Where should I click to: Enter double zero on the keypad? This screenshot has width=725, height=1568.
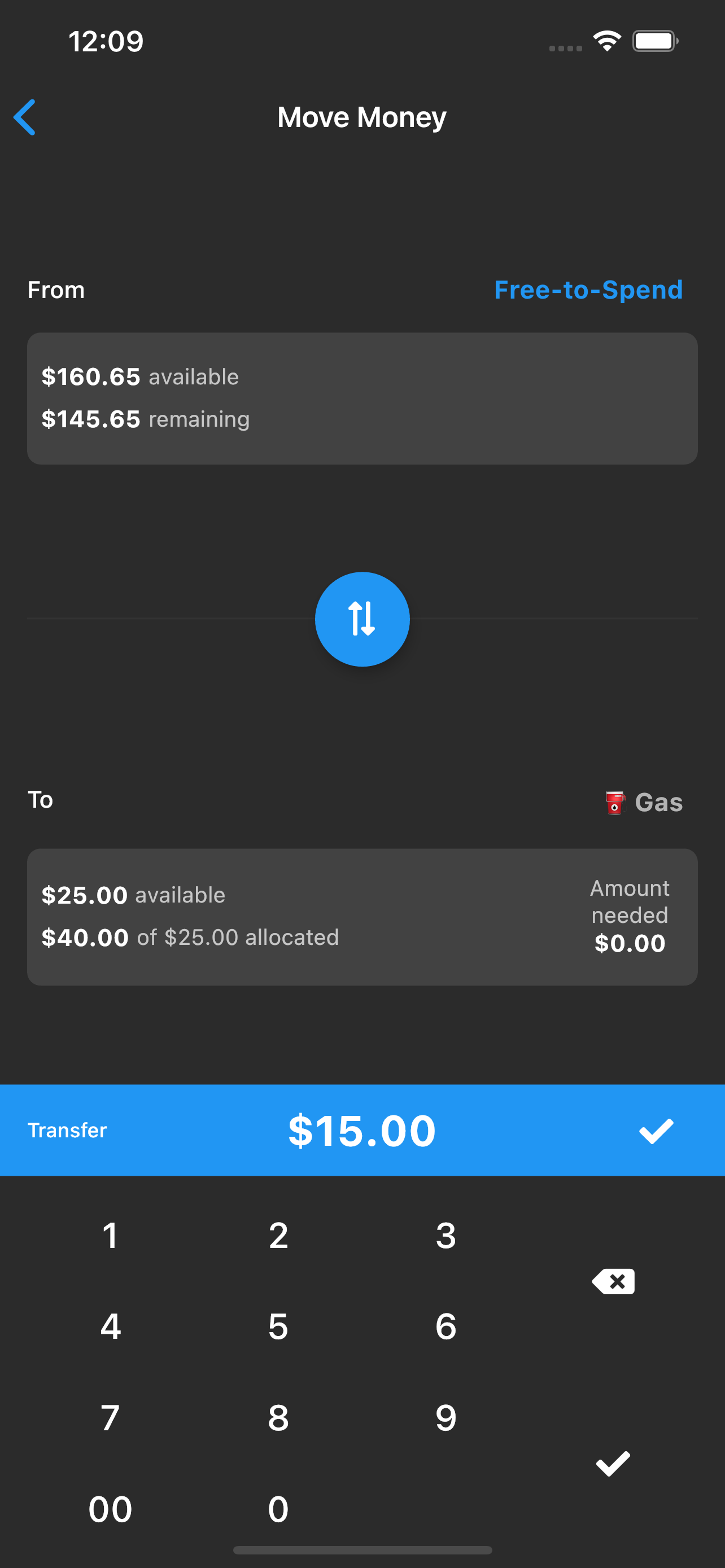coord(110,1509)
